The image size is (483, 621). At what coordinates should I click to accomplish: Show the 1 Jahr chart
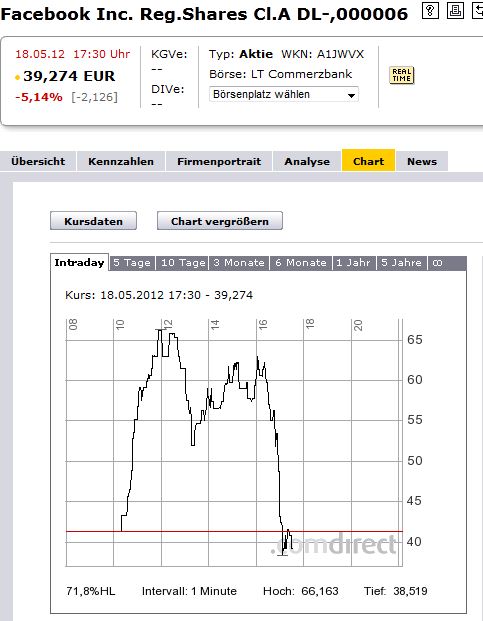(x=354, y=263)
